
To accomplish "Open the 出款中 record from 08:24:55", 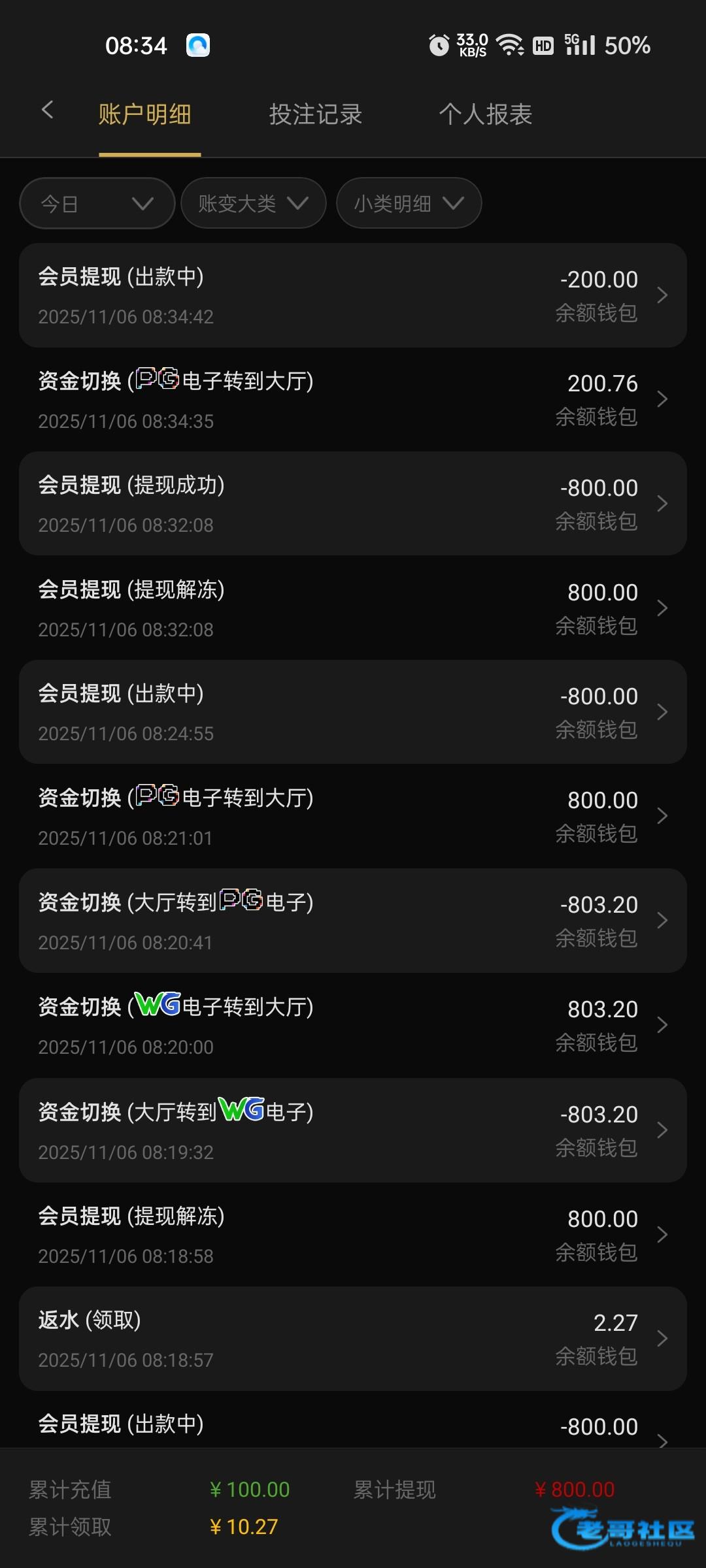I will 353,712.
